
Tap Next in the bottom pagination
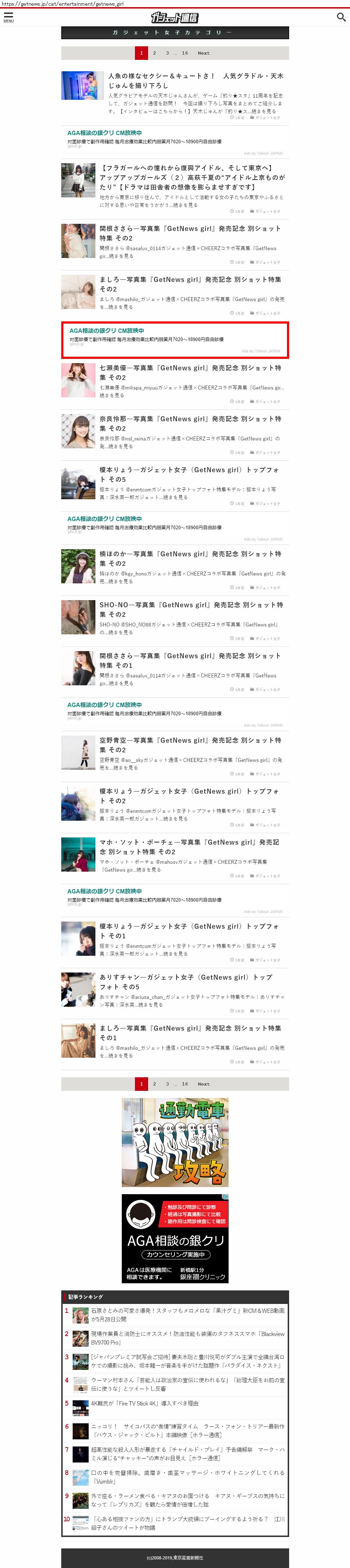tap(204, 1083)
